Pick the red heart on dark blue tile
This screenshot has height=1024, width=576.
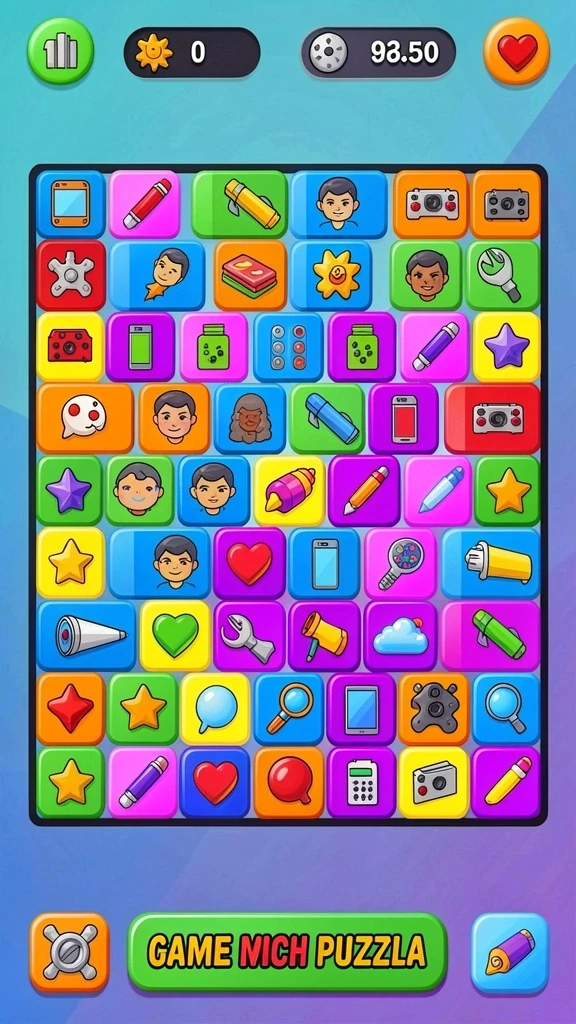(x=215, y=782)
